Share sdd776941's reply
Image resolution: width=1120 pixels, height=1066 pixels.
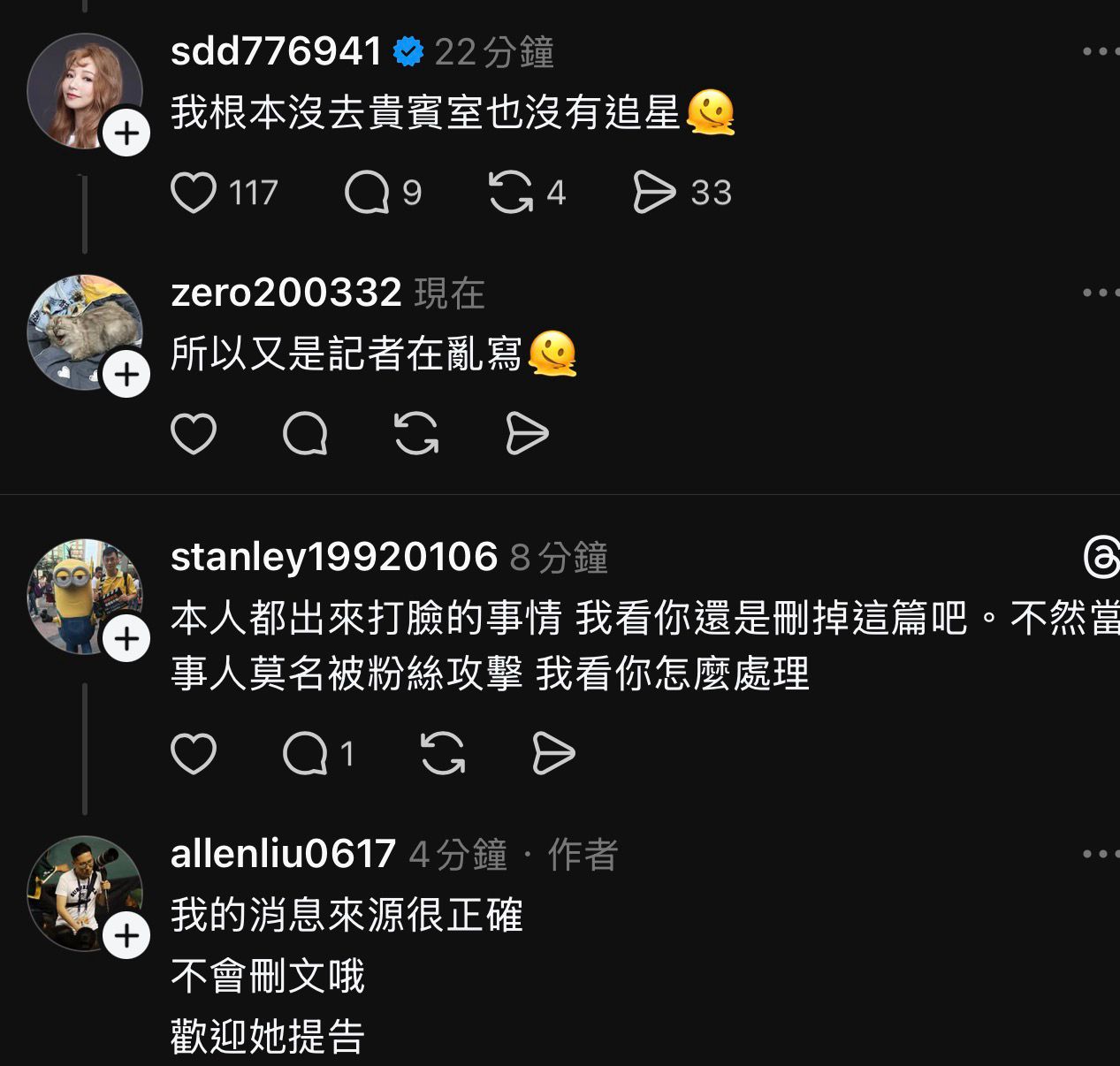point(654,193)
